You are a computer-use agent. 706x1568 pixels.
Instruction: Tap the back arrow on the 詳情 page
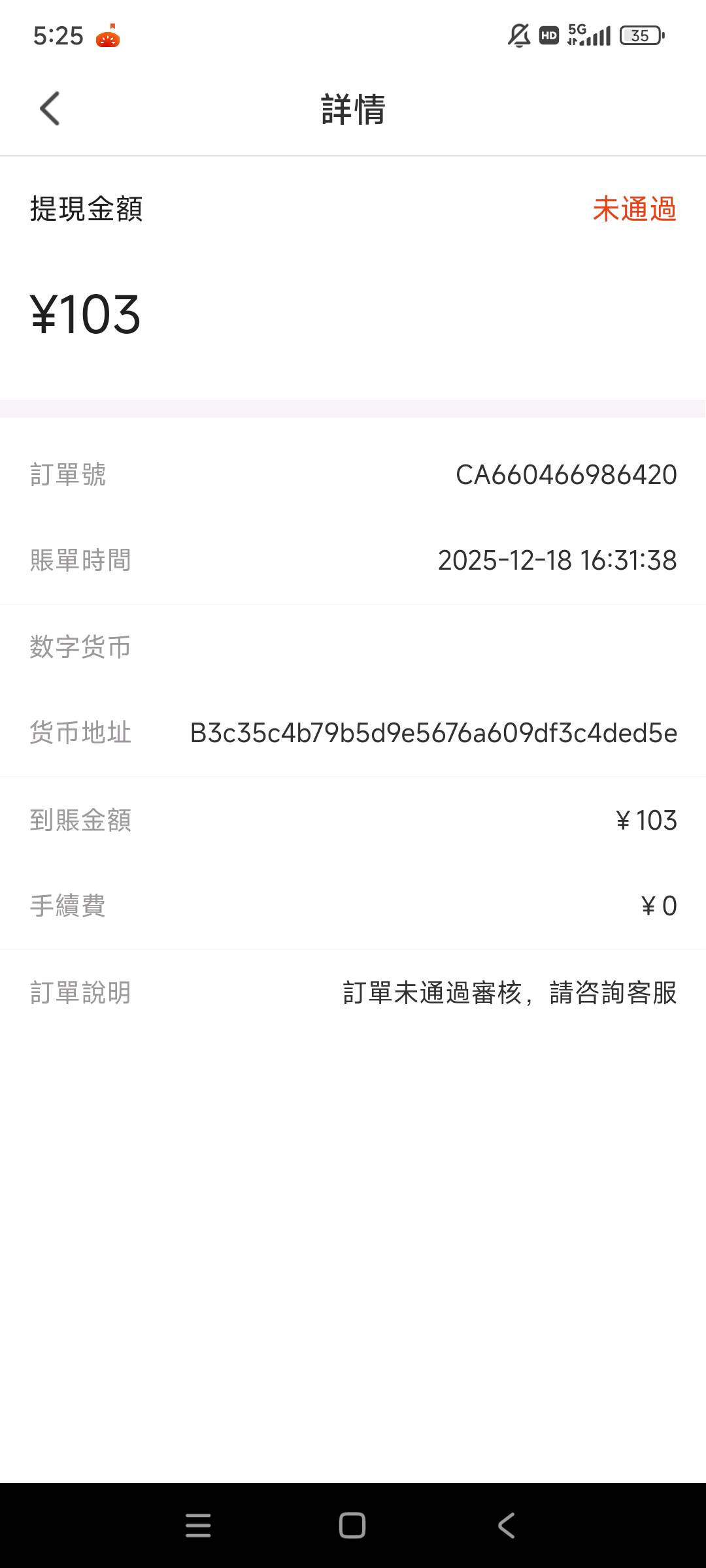(49, 107)
